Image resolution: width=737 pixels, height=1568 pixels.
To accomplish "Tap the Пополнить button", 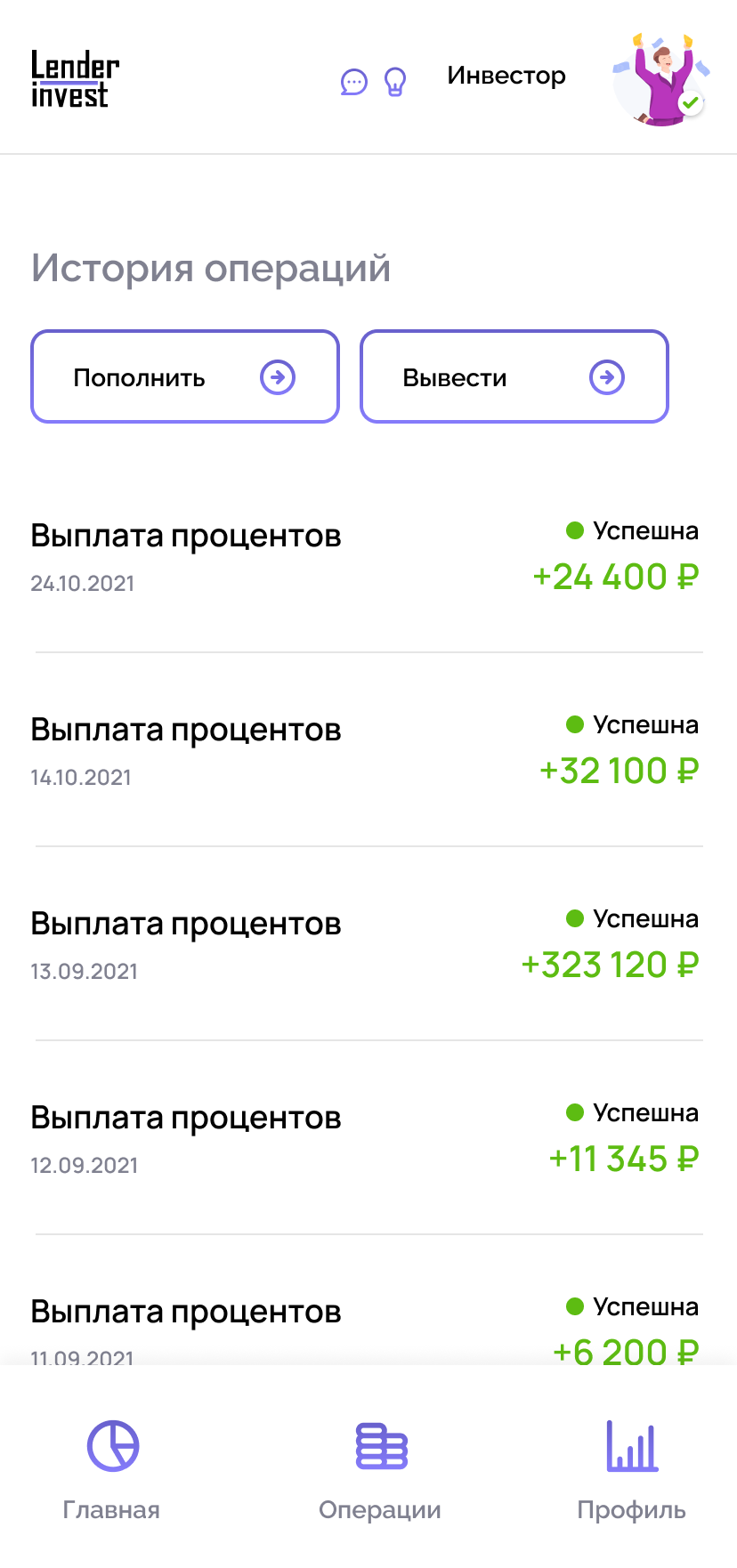I will (185, 377).
